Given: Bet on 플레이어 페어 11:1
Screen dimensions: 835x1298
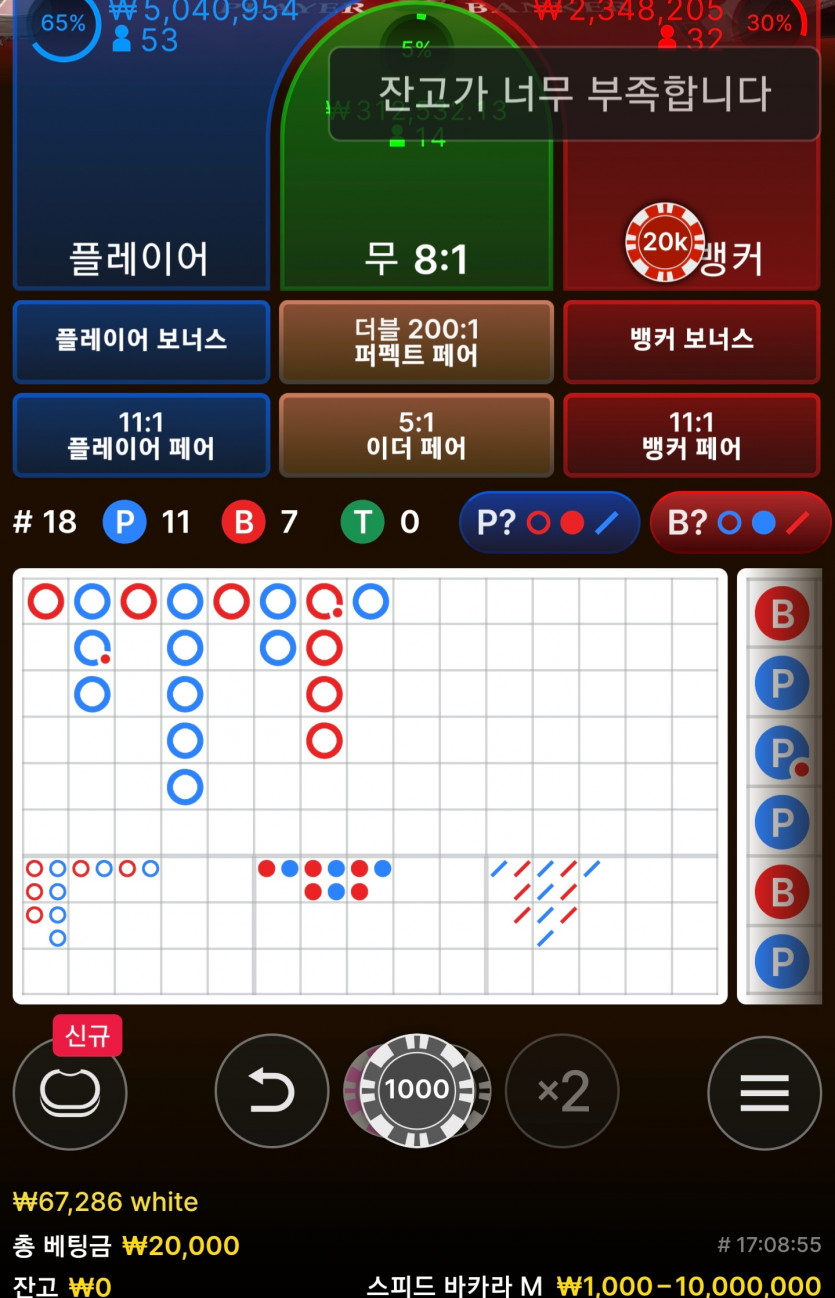Looking at the screenshot, I should point(141,435).
